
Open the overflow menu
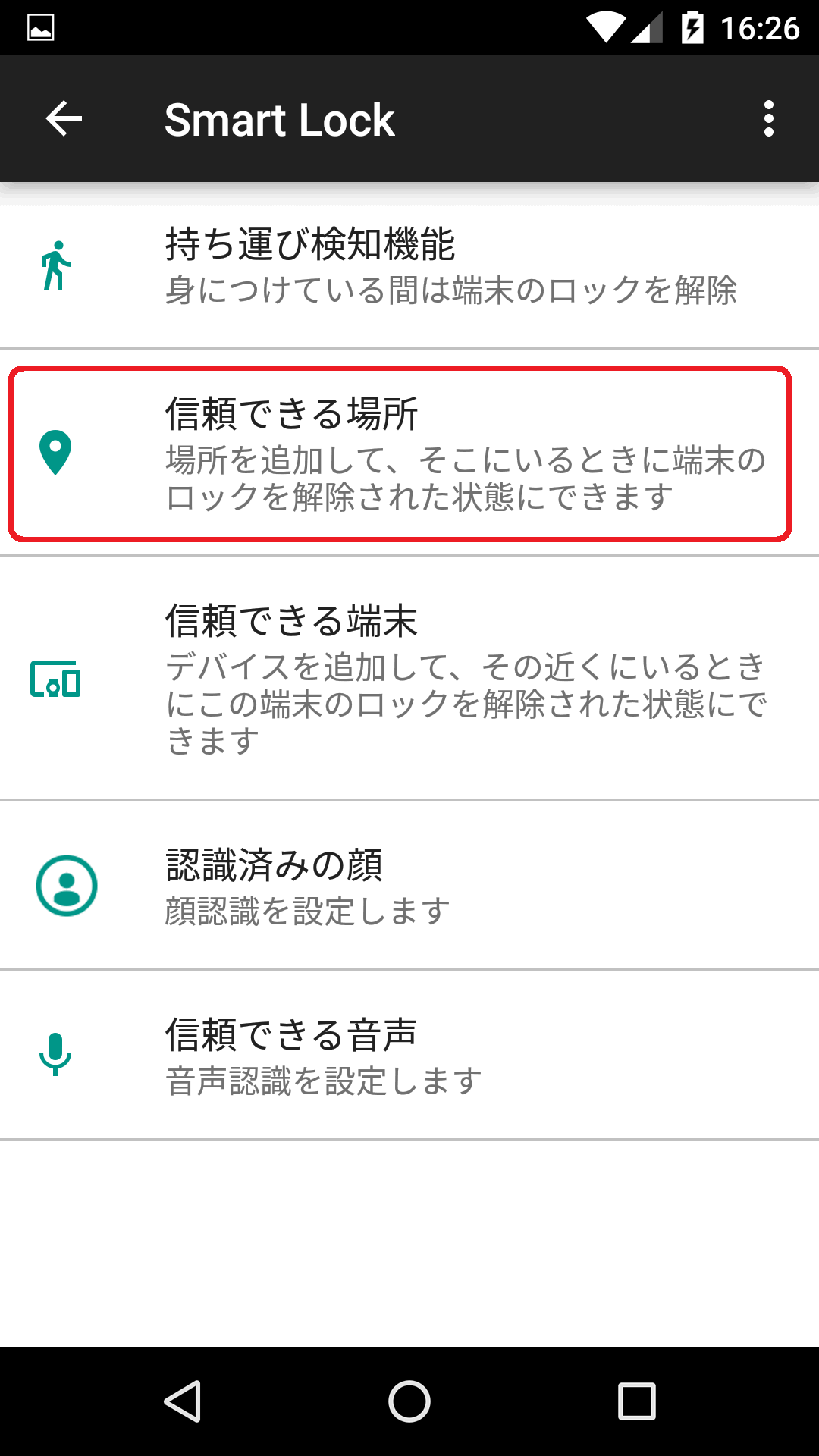click(x=768, y=119)
